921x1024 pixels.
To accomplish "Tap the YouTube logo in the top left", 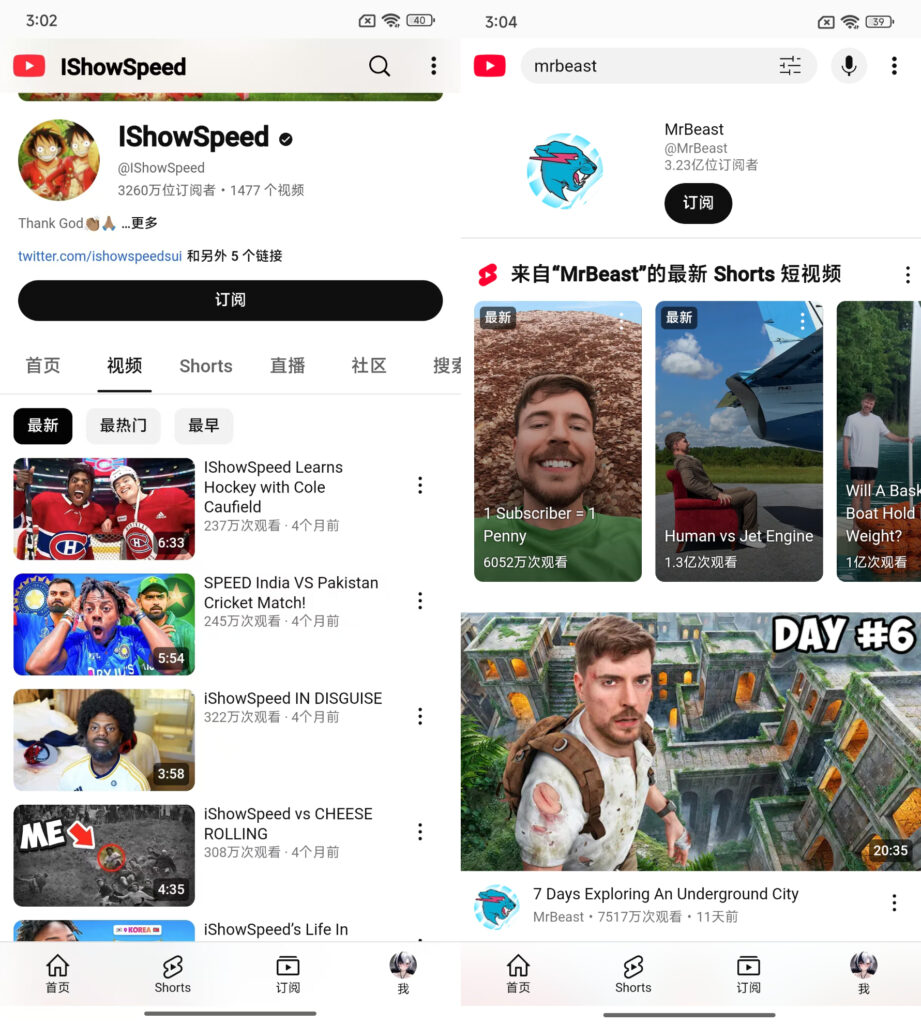I will click(x=29, y=66).
